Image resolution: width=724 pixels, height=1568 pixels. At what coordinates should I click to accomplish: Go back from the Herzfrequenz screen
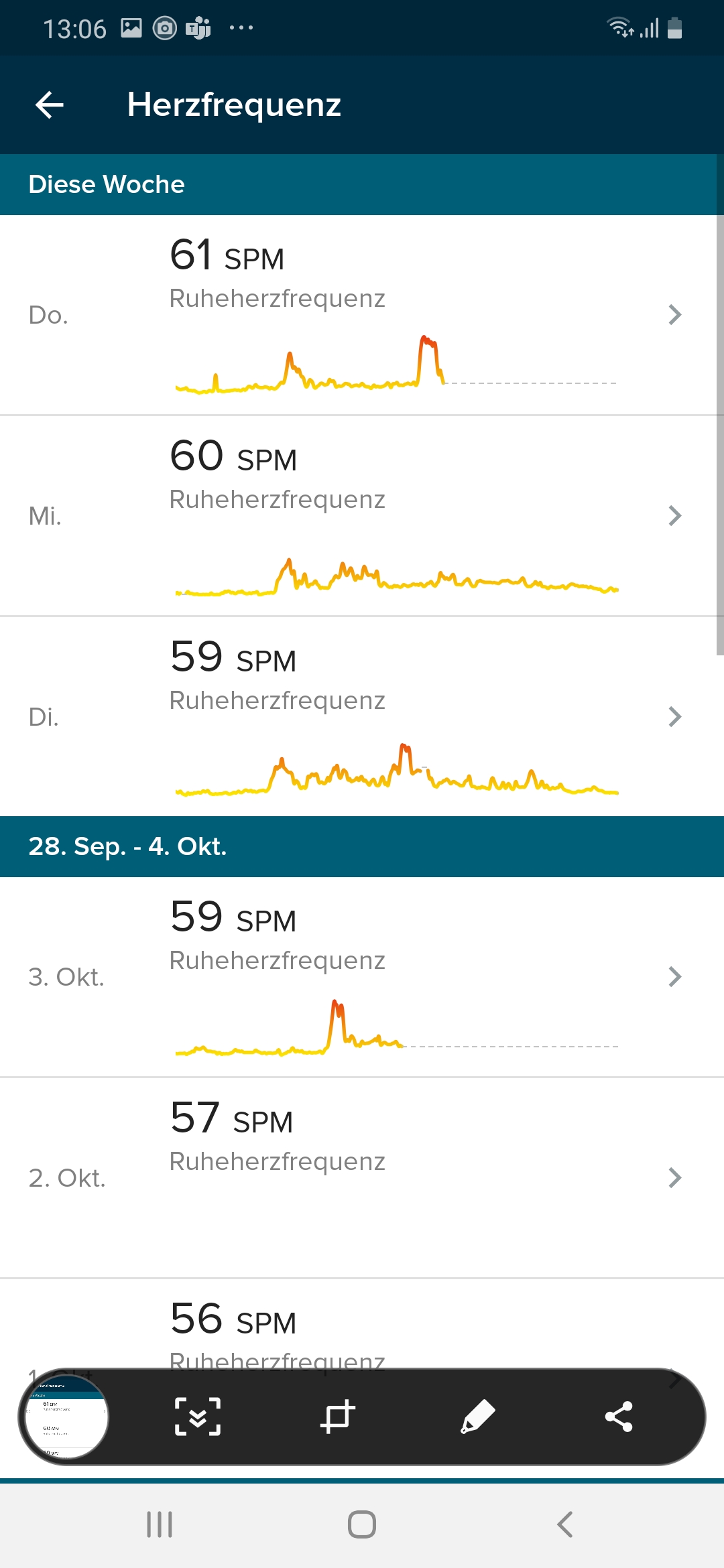[50, 105]
